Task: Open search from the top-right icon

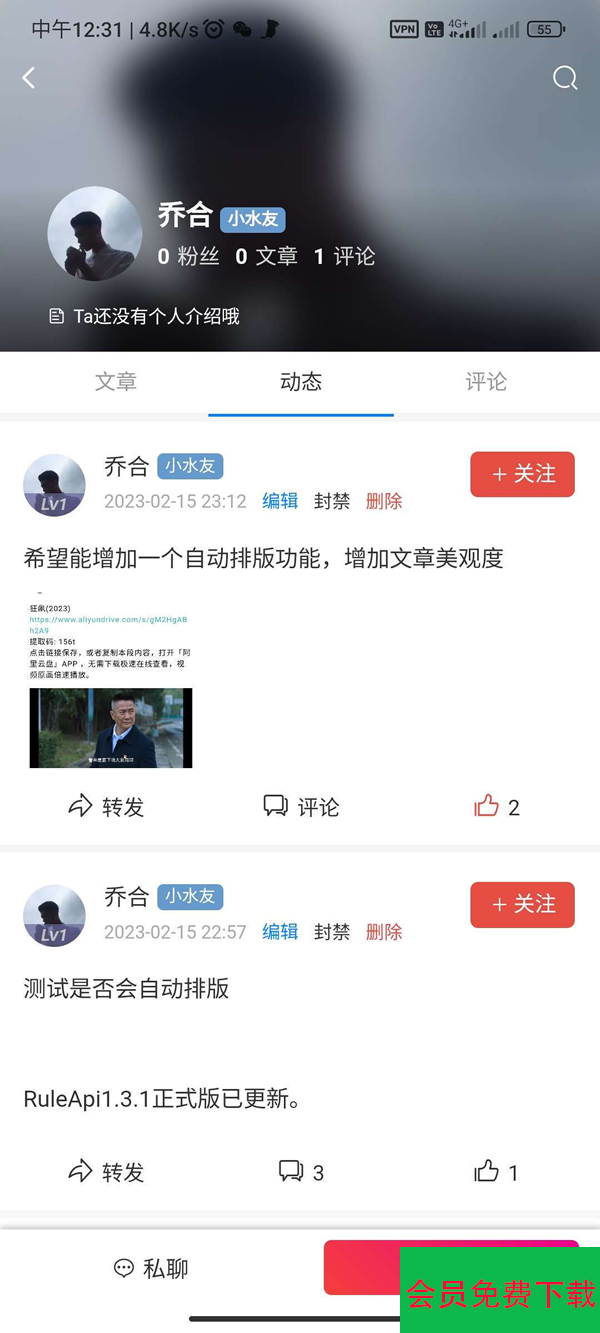Action: pyautogui.click(x=565, y=78)
